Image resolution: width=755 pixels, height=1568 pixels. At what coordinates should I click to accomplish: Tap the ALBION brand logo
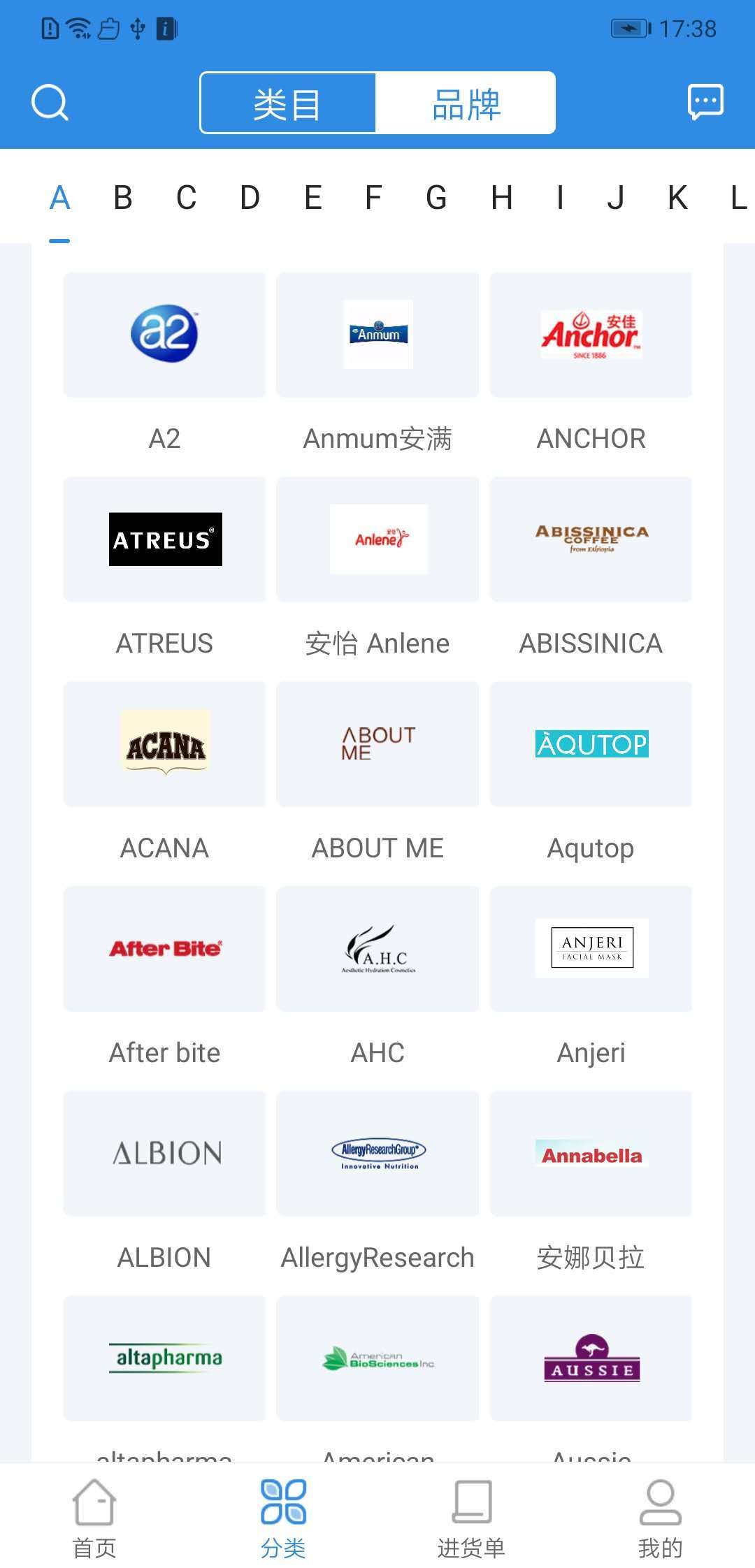coord(164,1154)
